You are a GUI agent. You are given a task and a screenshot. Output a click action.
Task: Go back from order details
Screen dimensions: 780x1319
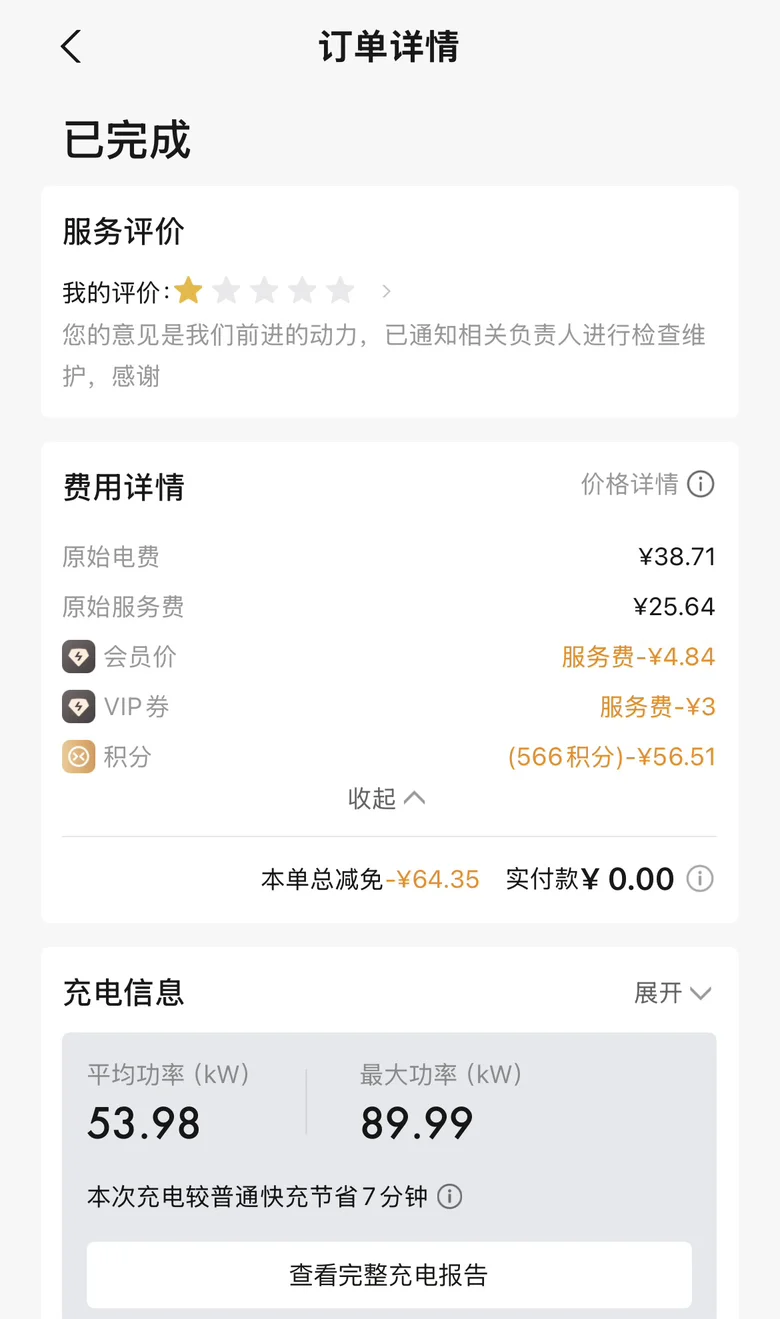click(x=71, y=47)
